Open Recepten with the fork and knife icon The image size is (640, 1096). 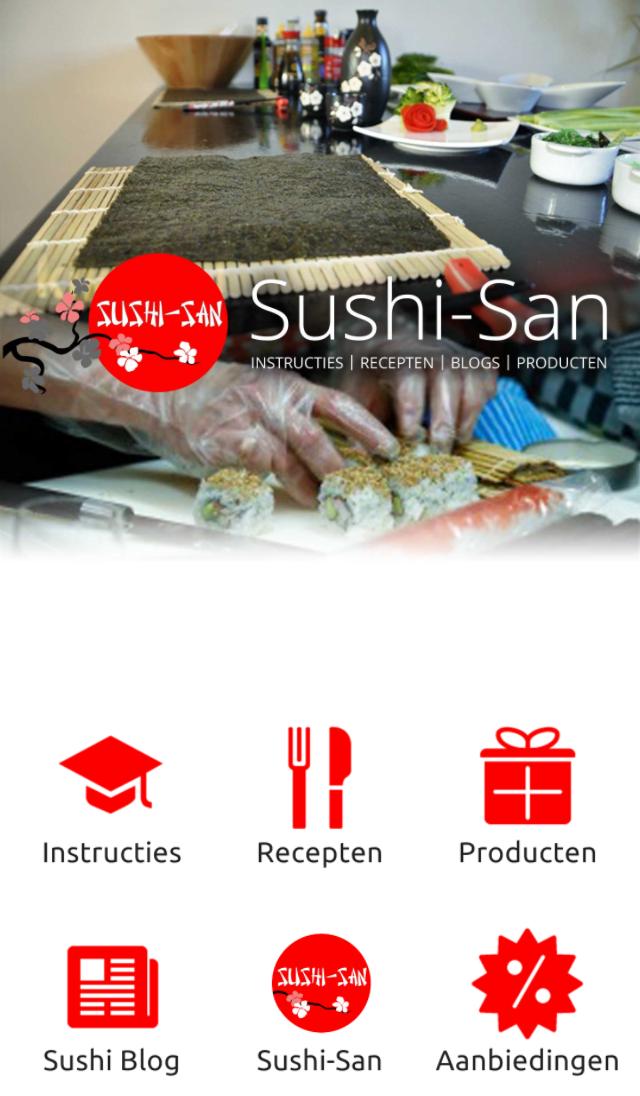coord(319,797)
